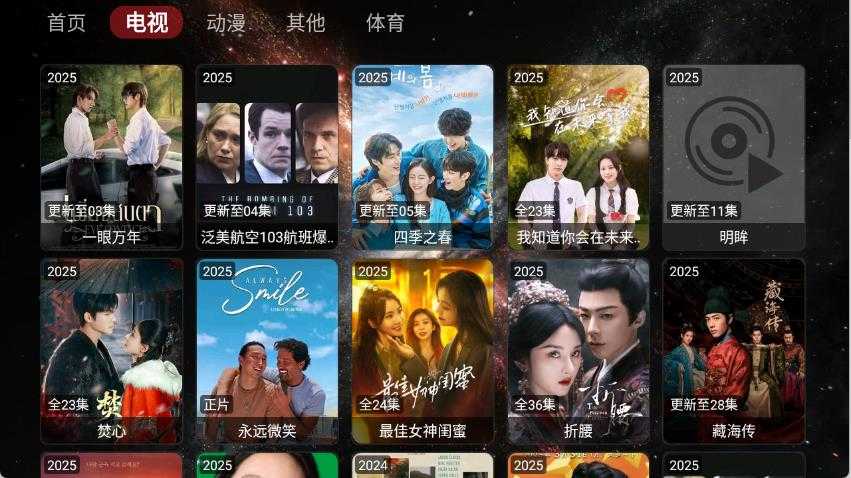Image resolution: width=851 pixels, height=478 pixels.
Task: Tap the 明眸 card
Action: click(x=734, y=157)
